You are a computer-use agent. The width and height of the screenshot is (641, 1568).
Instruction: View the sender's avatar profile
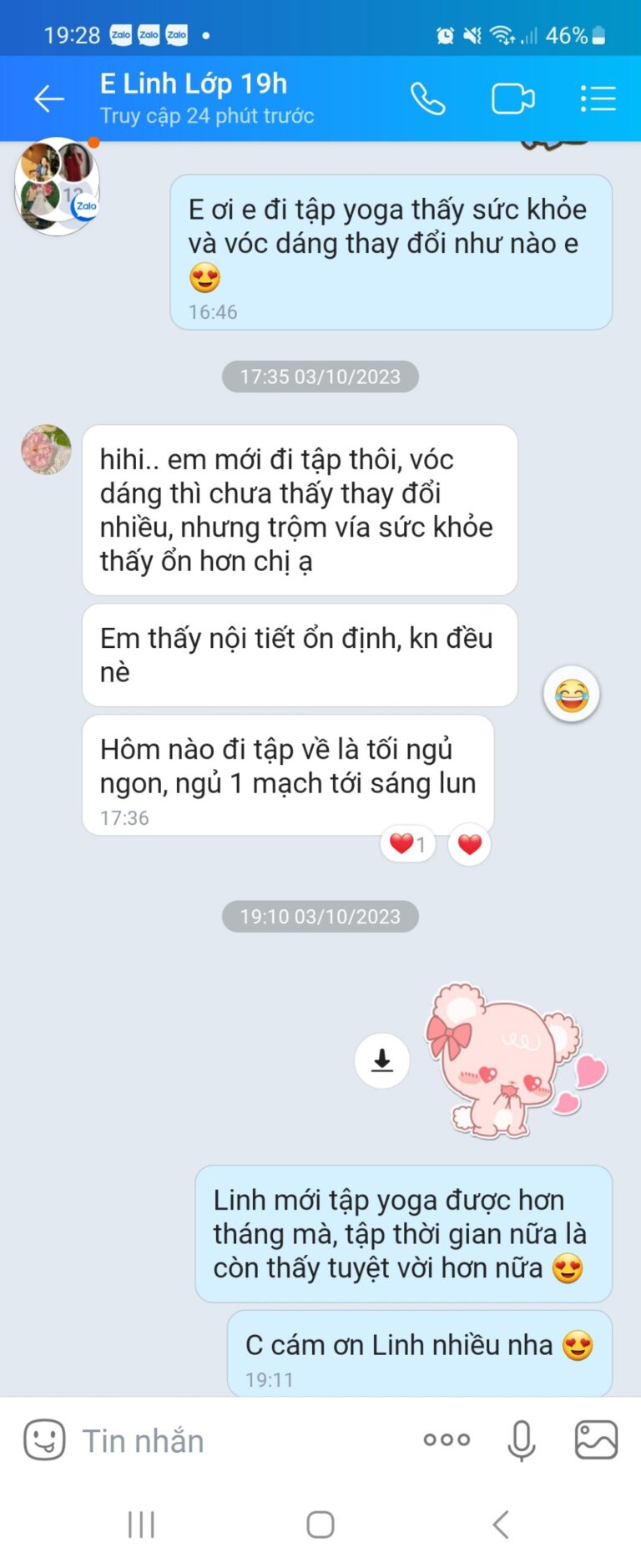point(46,449)
